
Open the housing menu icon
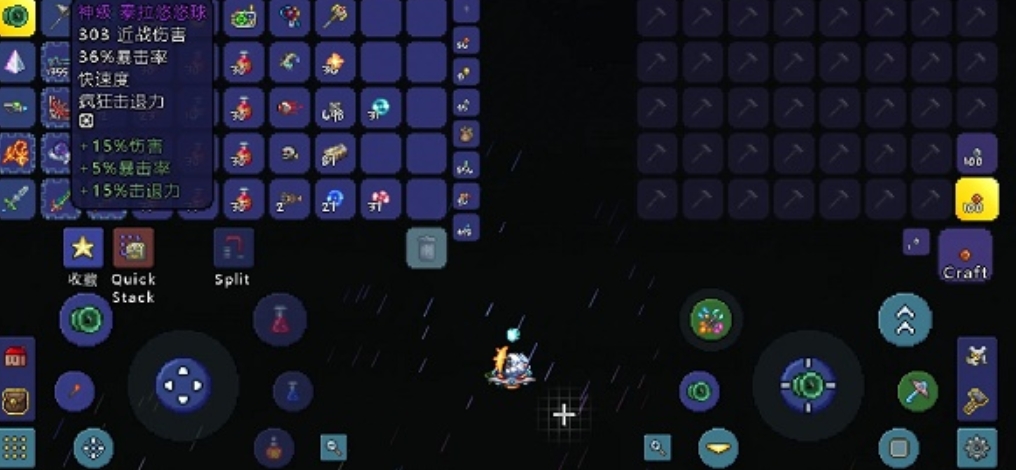point(16,357)
